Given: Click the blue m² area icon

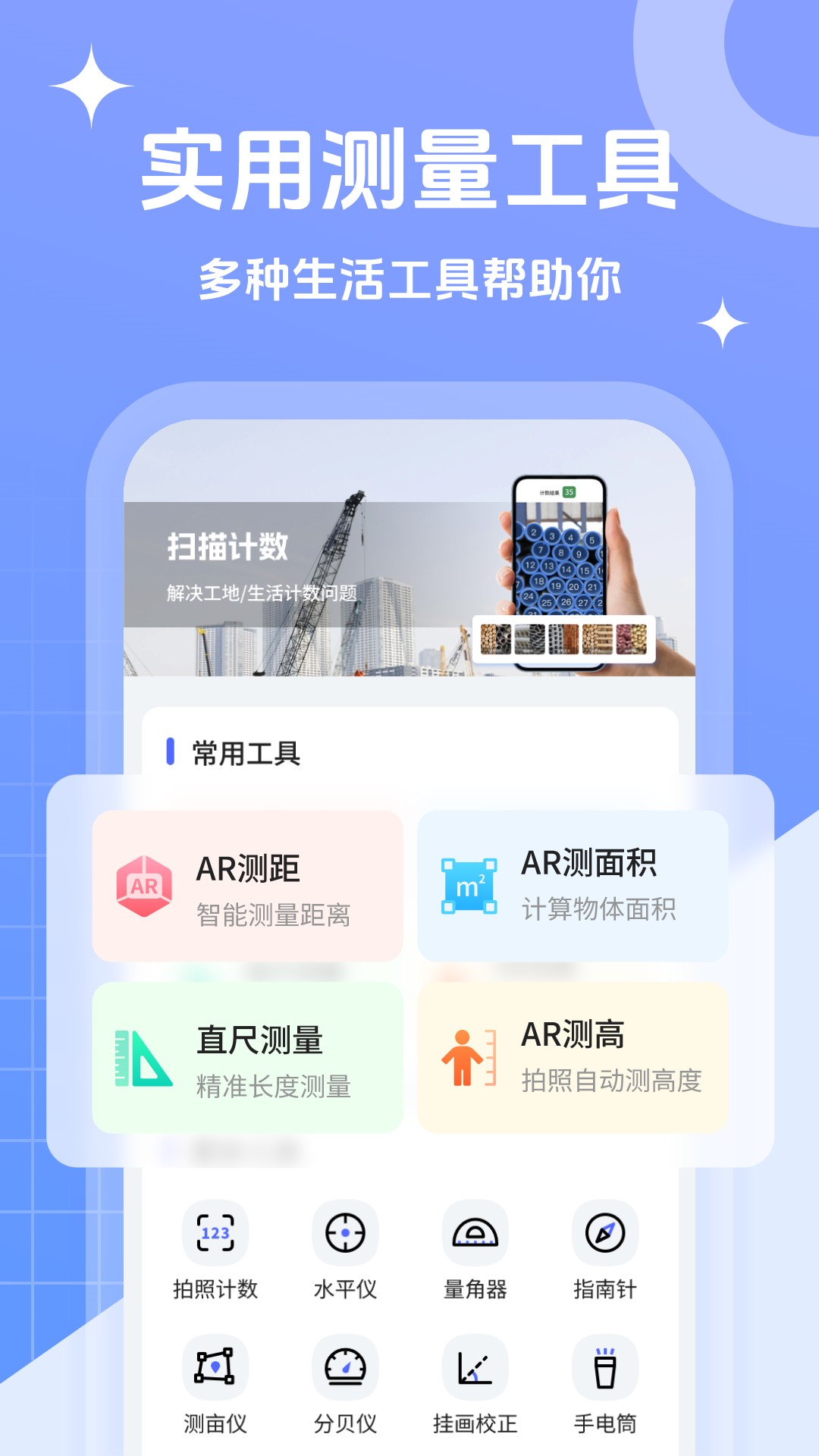Looking at the screenshot, I should coord(470,882).
